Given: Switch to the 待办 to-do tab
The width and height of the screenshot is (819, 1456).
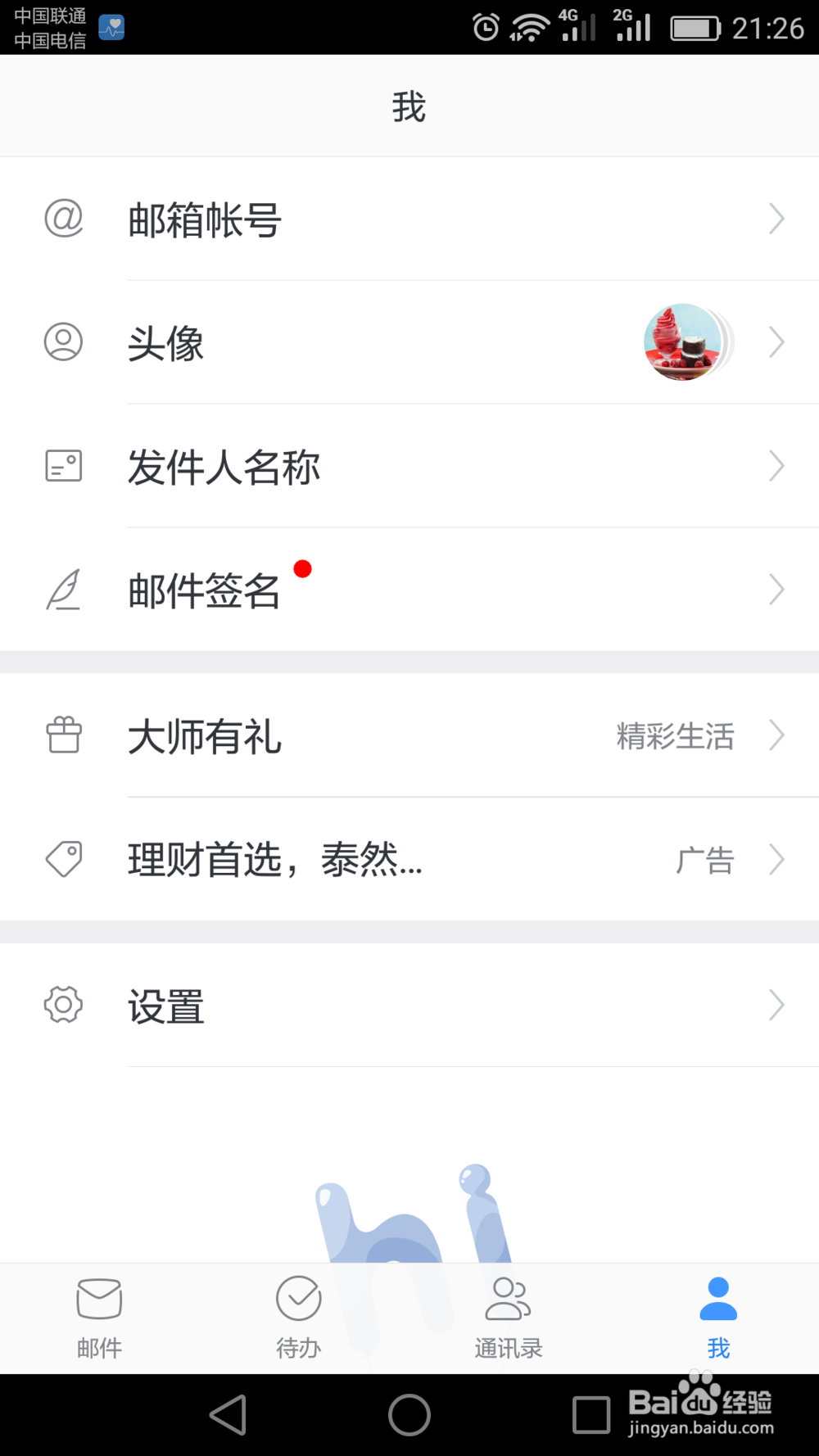Looking at the screenshot, I should click(299, 1317).
